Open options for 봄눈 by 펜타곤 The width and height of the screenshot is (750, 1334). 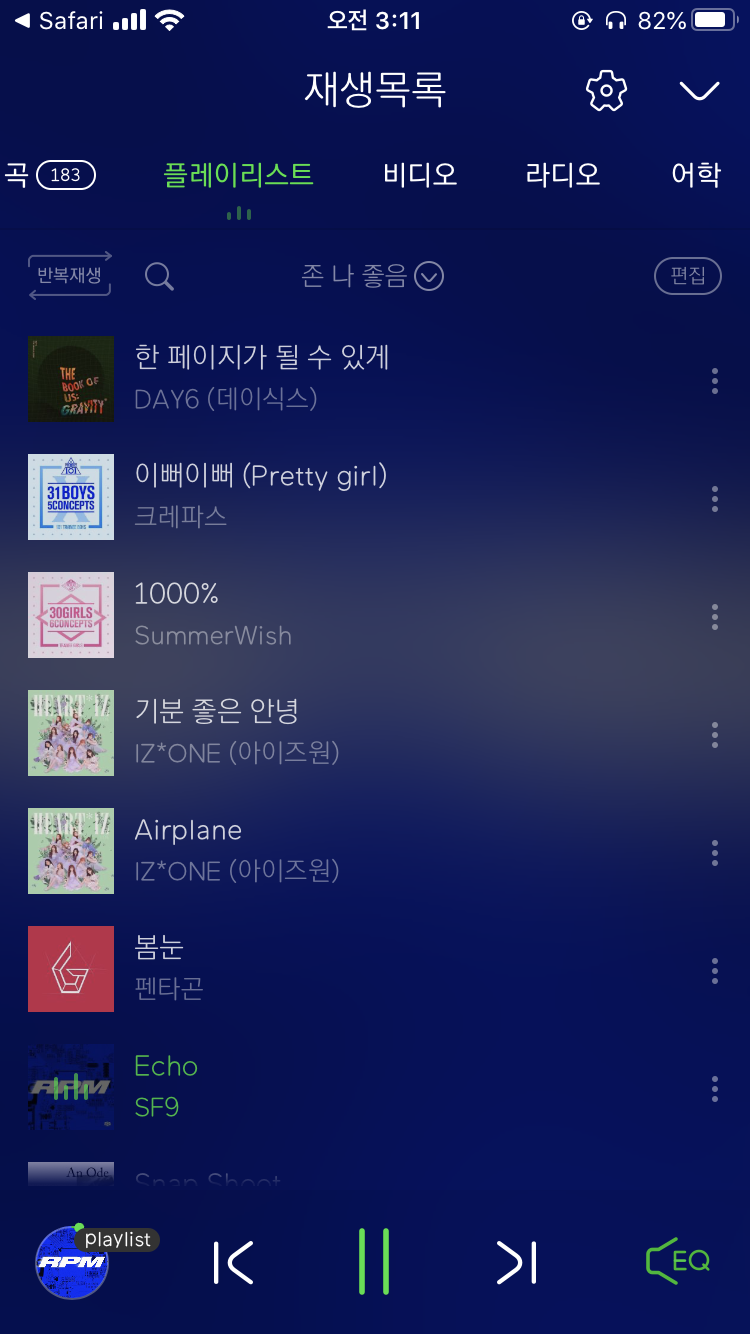click(x=714, y=970)
